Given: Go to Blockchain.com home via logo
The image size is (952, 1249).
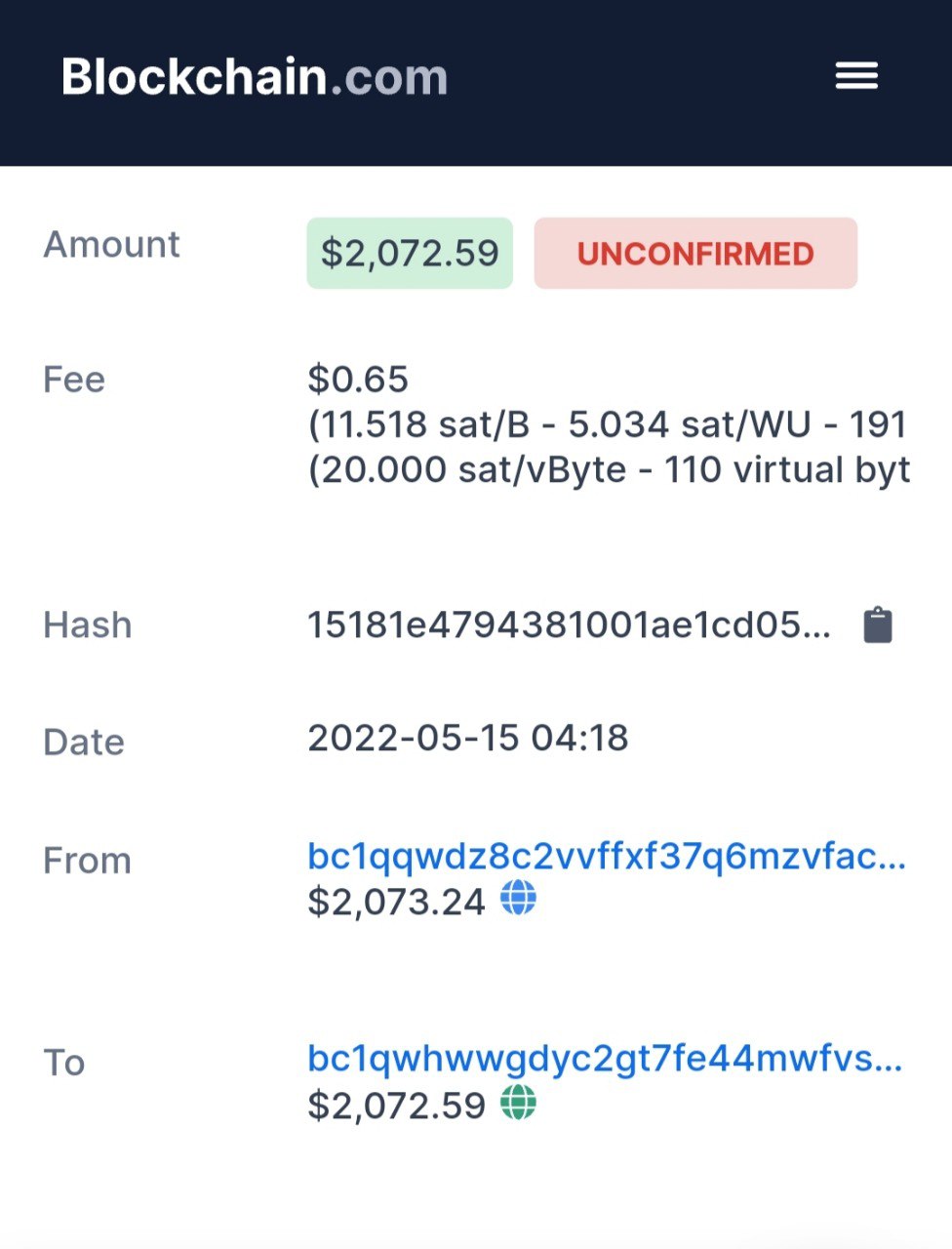Looking at the screenshot, I should tap(255, 77).
